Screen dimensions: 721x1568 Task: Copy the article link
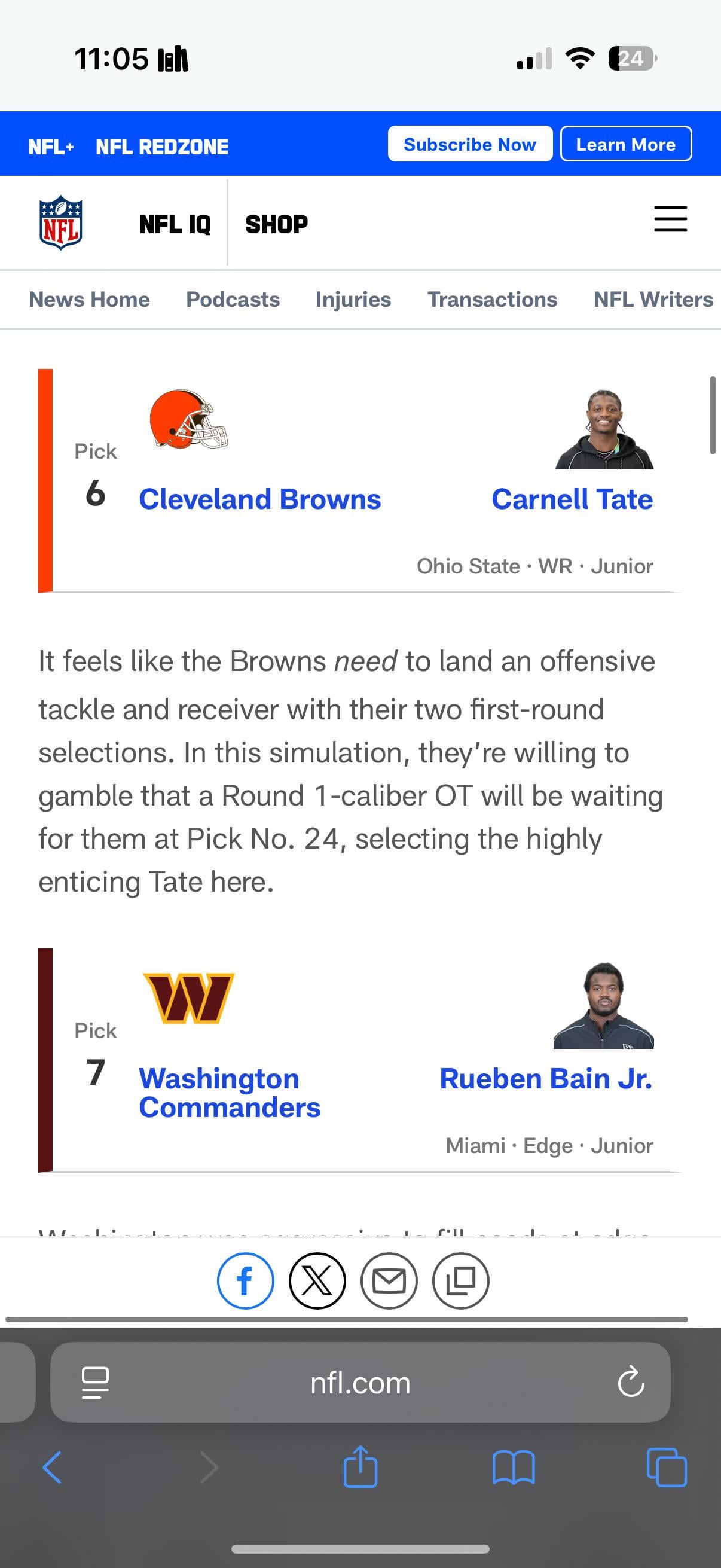[460, 1282]
